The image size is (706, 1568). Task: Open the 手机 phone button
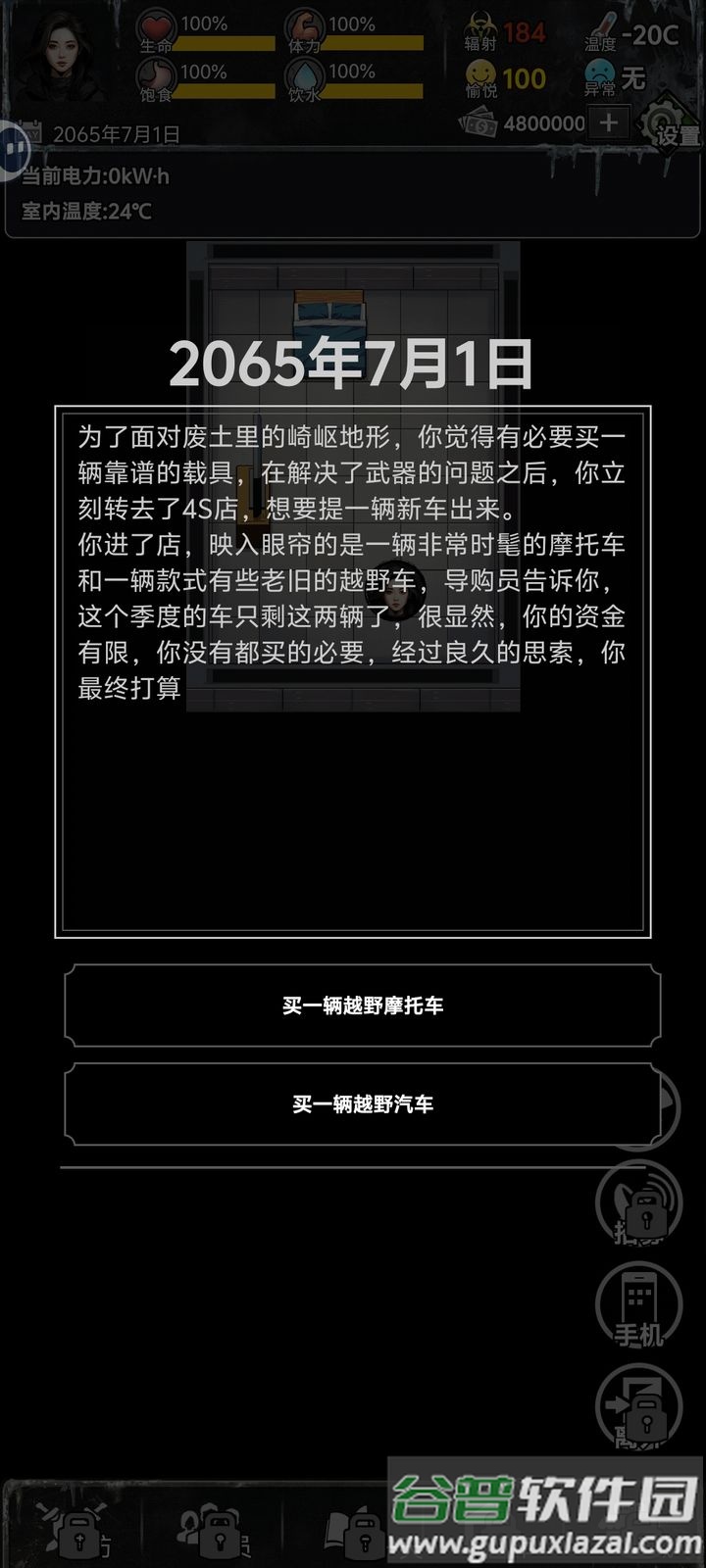637,1305
